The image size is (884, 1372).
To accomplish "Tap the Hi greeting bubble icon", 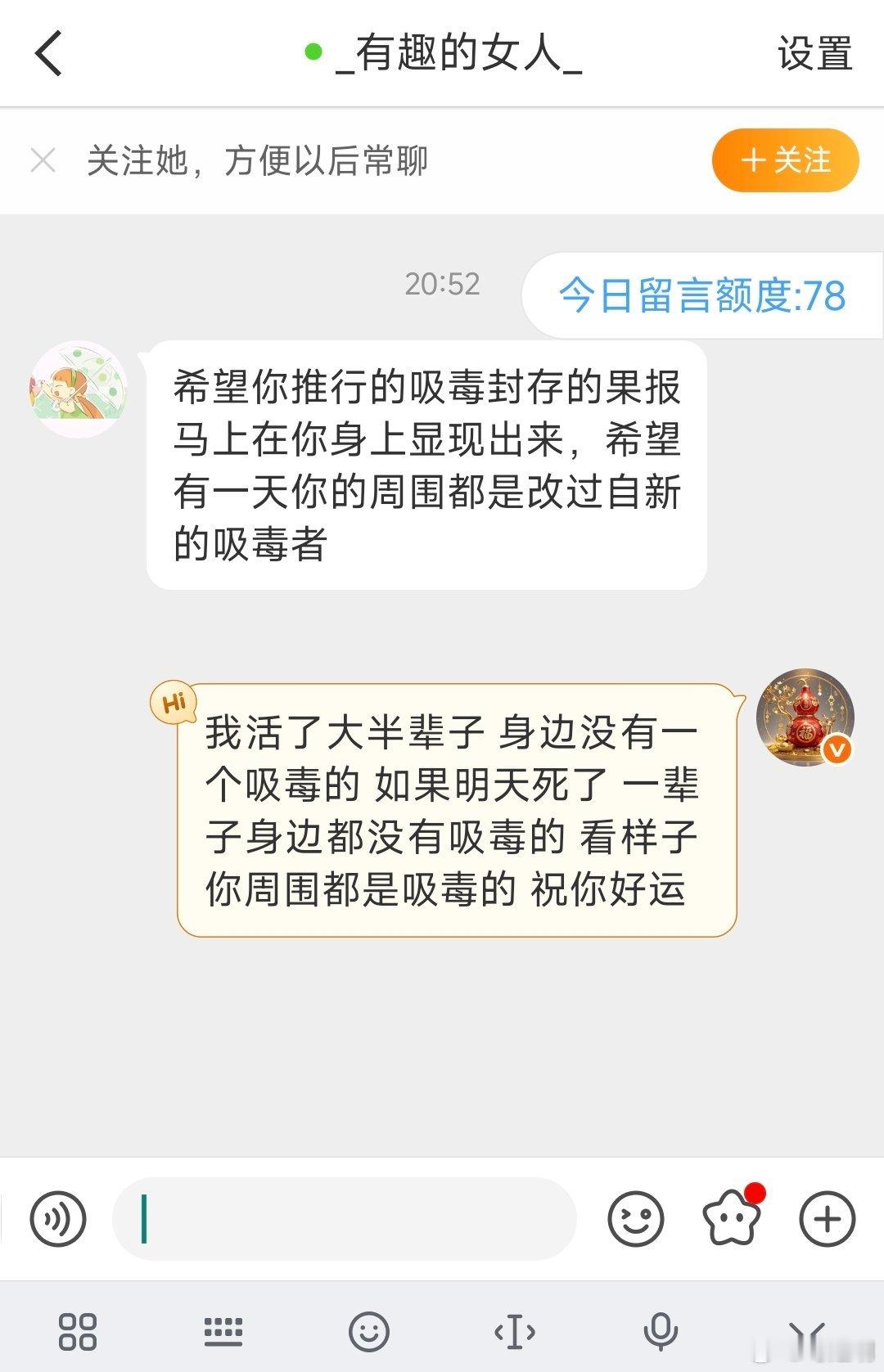I will (174, 702).
